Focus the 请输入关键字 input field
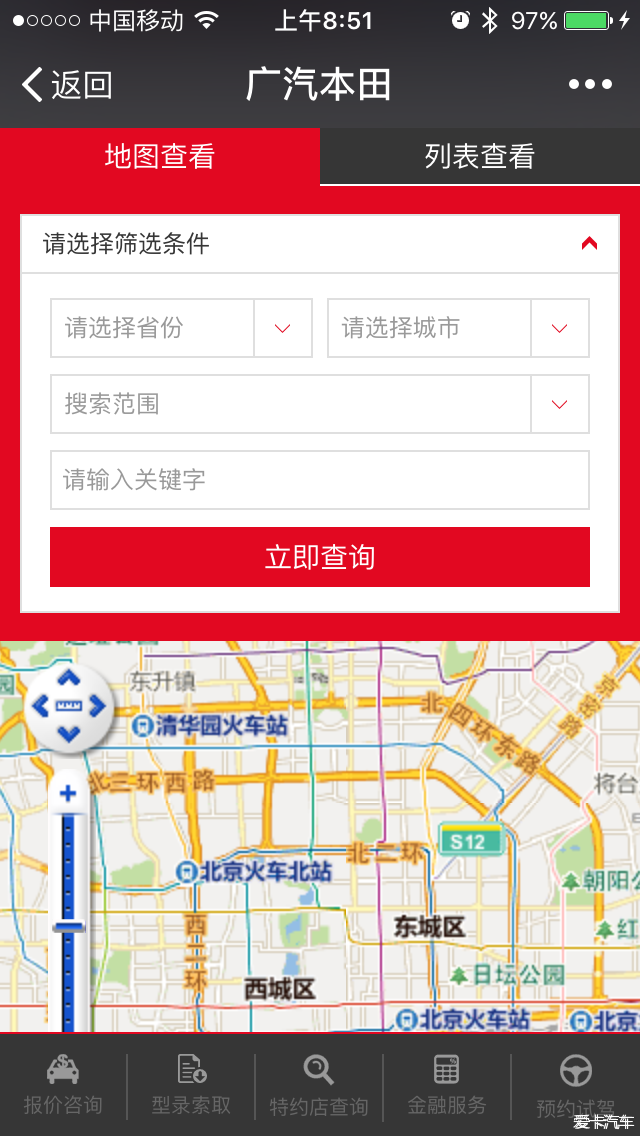 [x=320, y=480]
